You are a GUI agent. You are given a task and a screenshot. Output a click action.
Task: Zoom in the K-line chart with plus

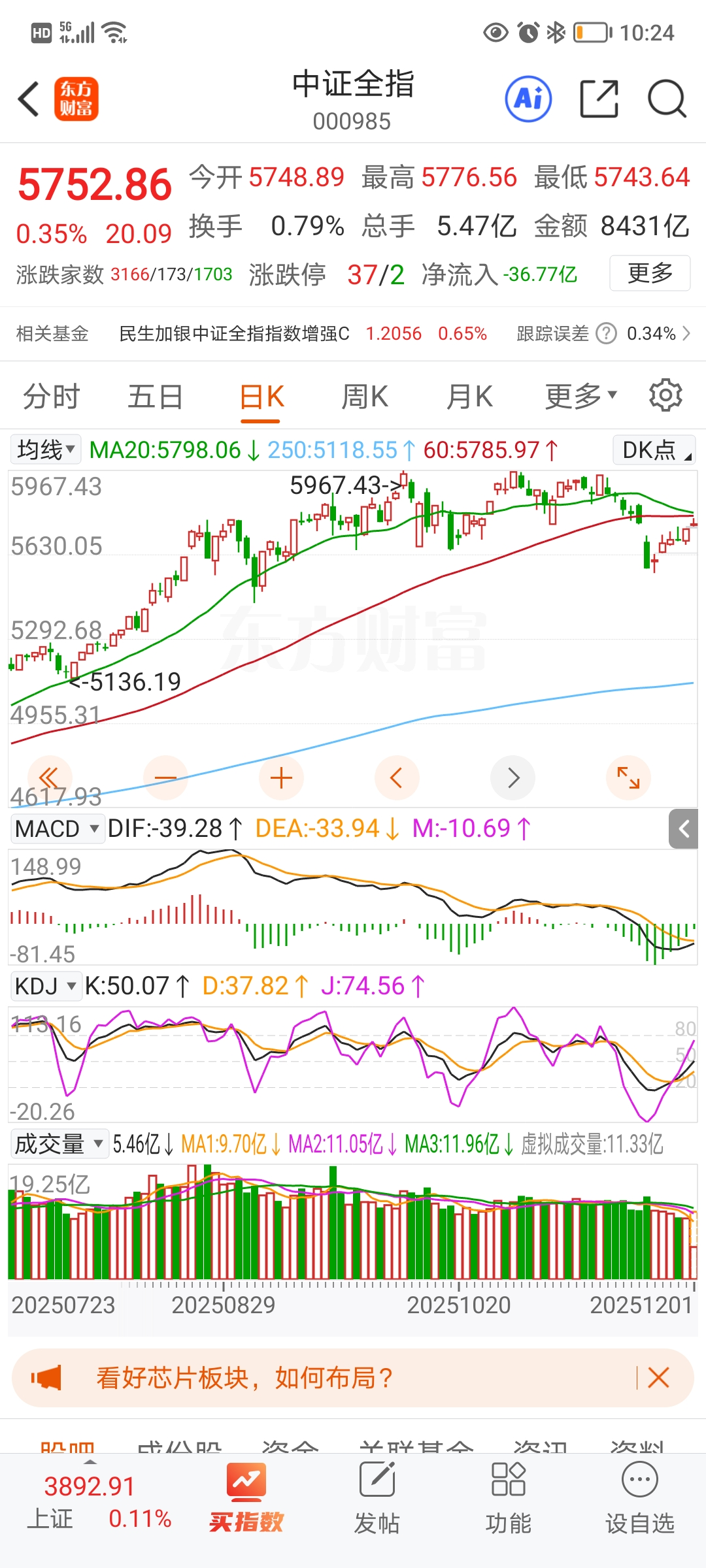coord(281,778)
